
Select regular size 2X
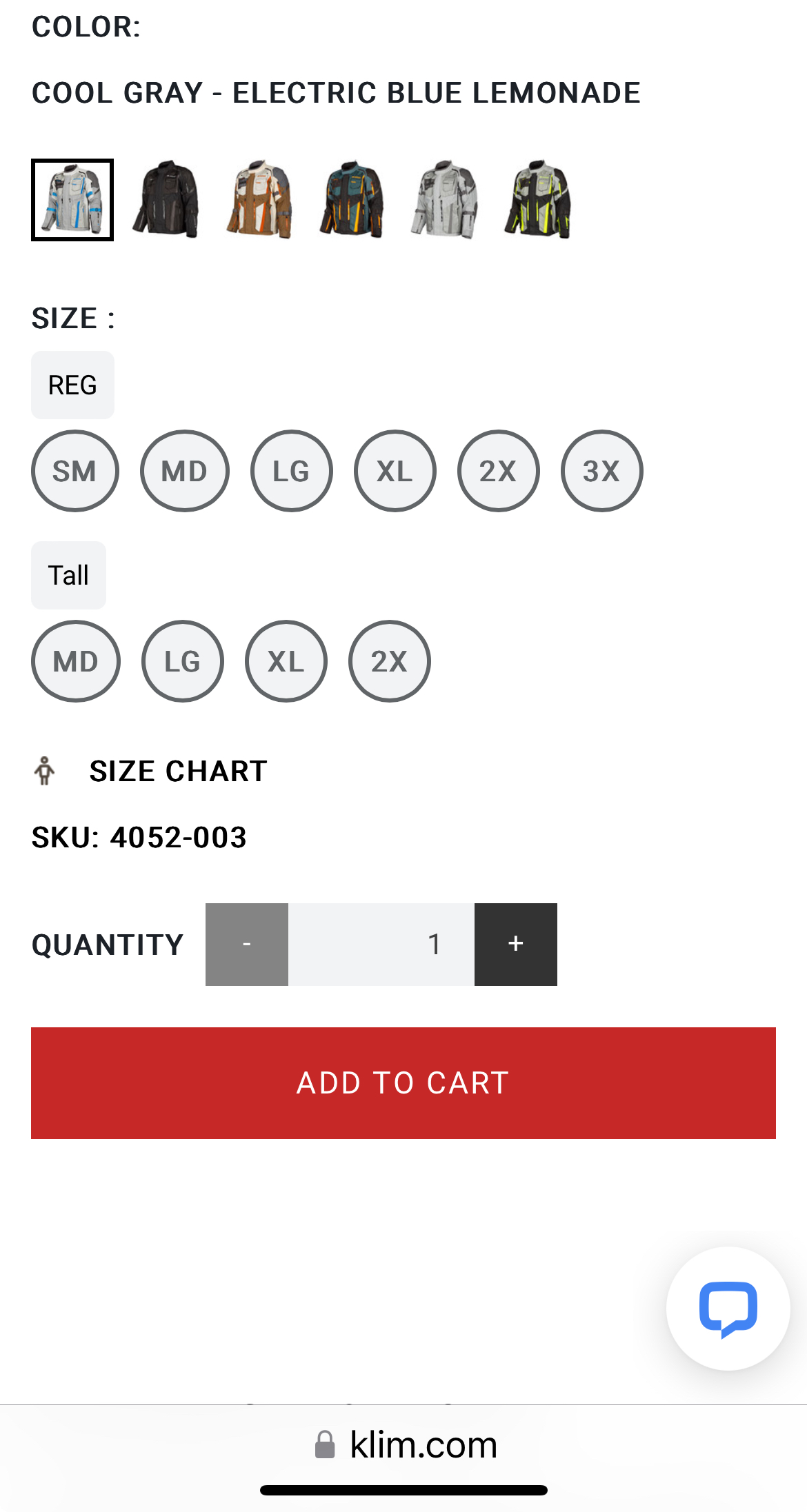(498, 471)
